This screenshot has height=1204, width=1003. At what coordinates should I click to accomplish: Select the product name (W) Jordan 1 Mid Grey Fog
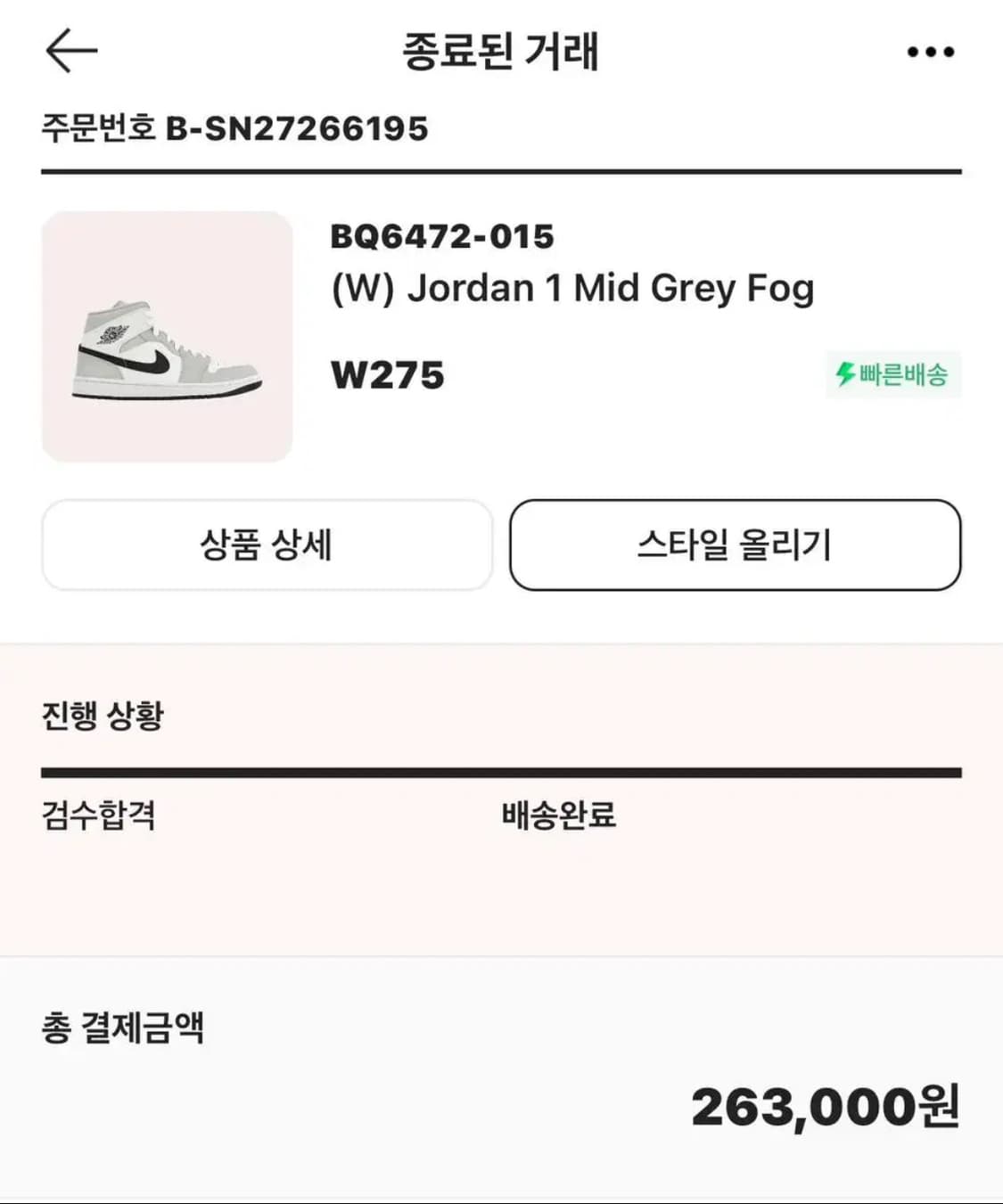pyautogui.click(x=571, y=287)
